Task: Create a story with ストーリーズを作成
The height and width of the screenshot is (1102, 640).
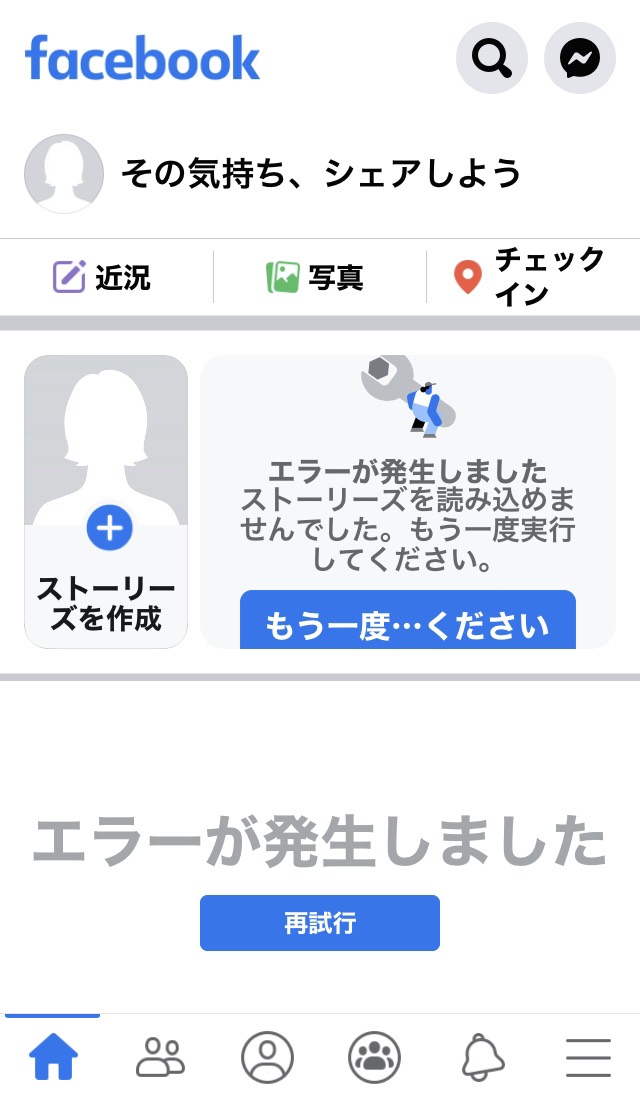Action: tap(106, 502)
